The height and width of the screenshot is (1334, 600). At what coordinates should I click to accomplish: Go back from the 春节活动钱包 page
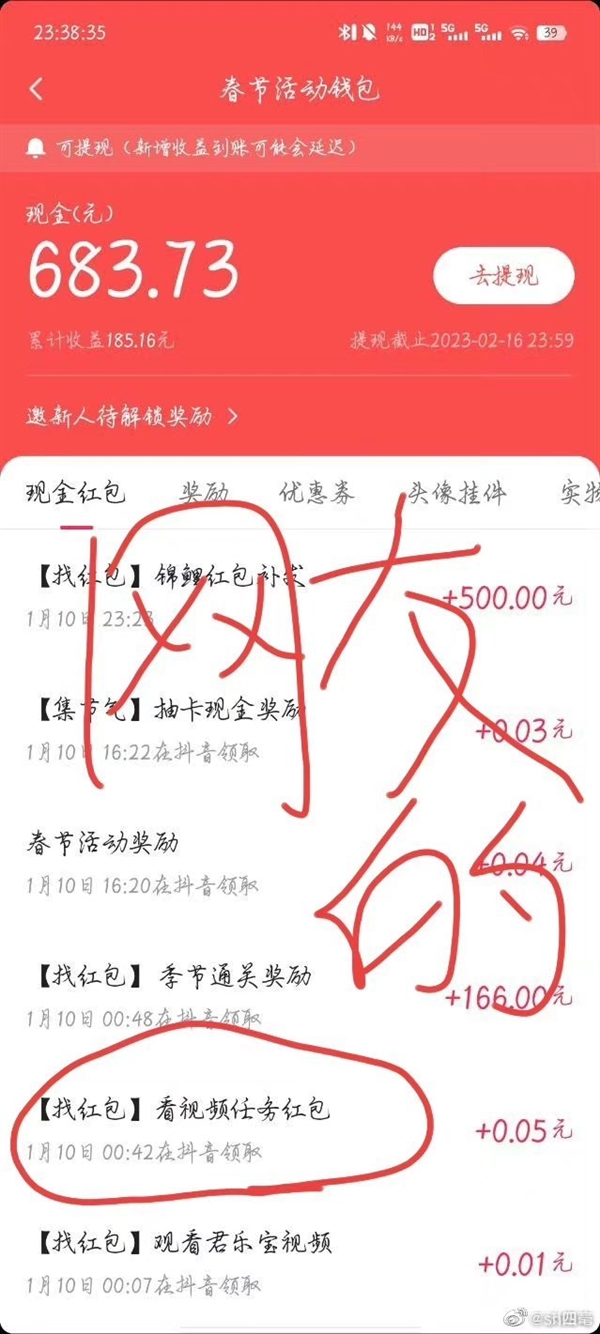pyautogui.click(x=36, y=88)
